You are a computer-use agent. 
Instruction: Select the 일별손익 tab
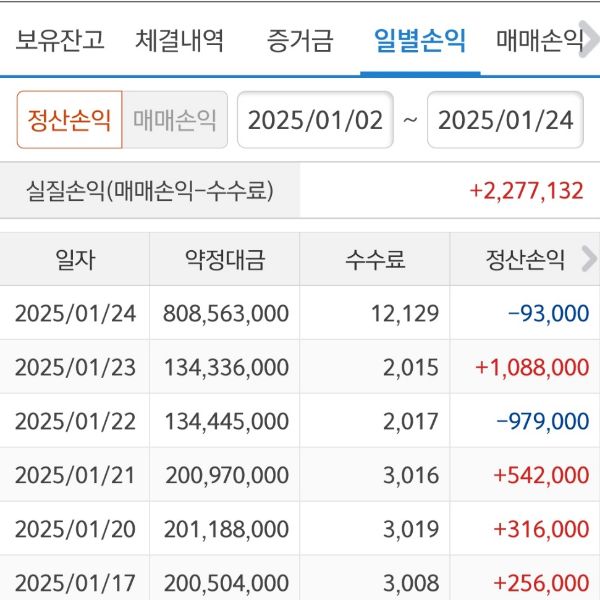[420, 41]
